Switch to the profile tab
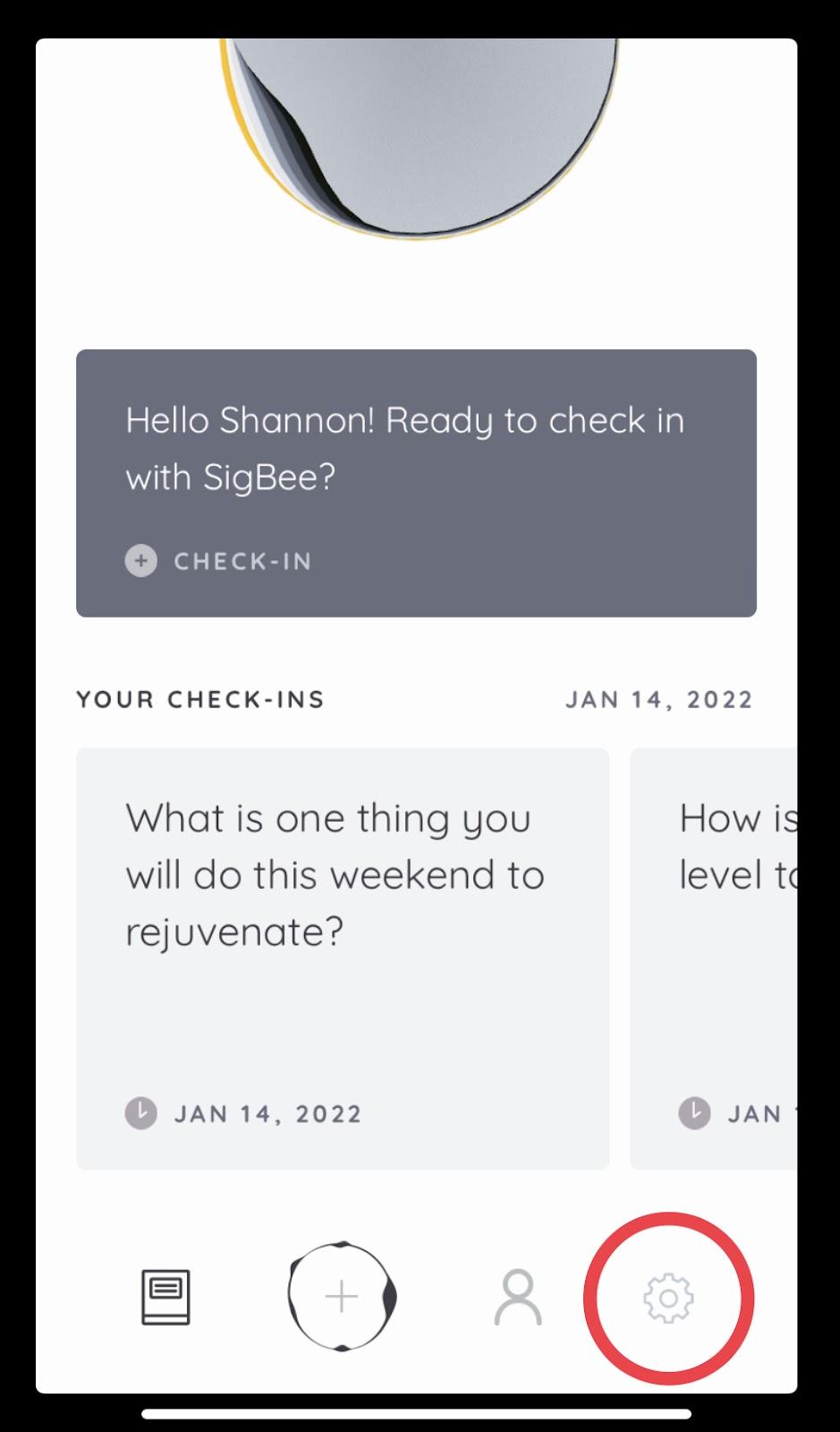 (x=518, y=1297)
